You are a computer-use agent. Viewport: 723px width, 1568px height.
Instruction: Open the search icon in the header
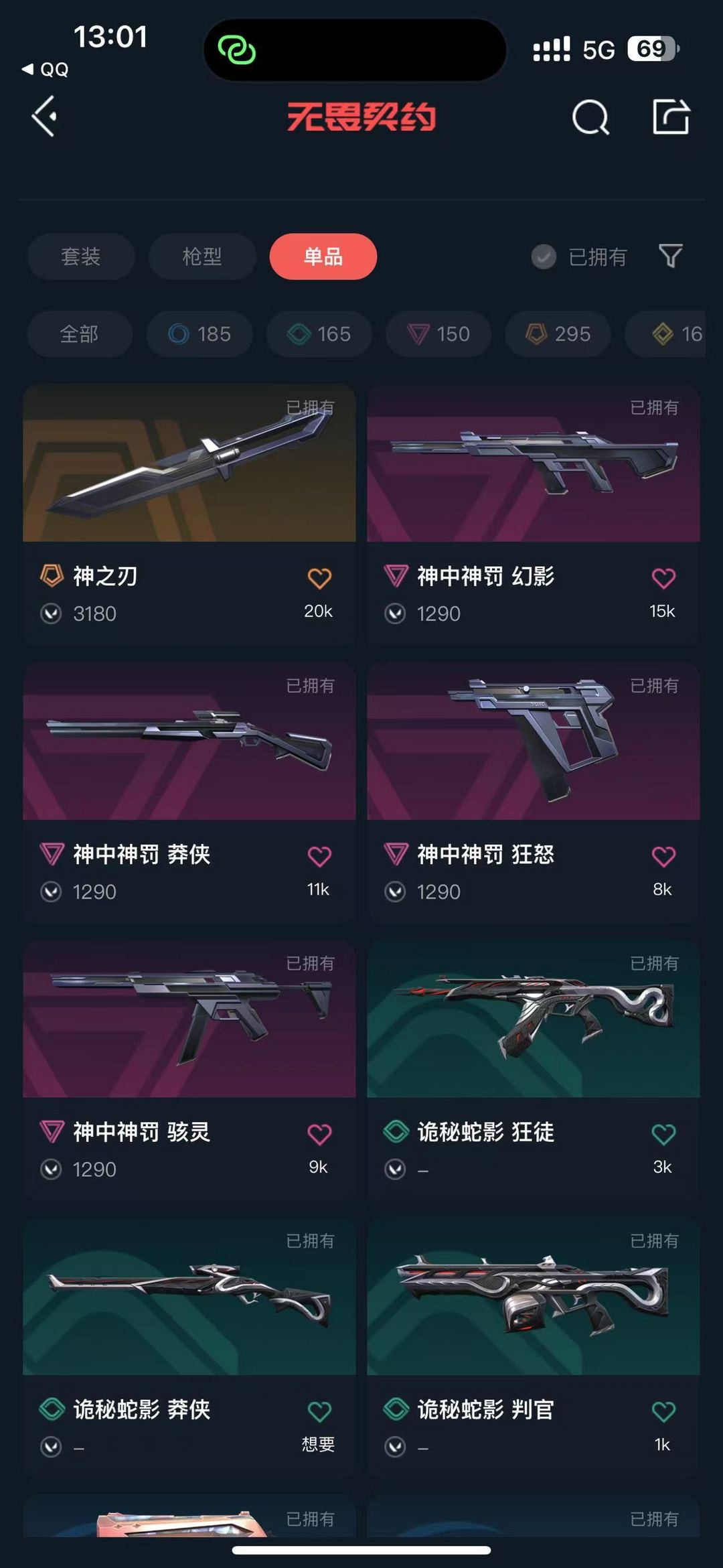point(590,118)
